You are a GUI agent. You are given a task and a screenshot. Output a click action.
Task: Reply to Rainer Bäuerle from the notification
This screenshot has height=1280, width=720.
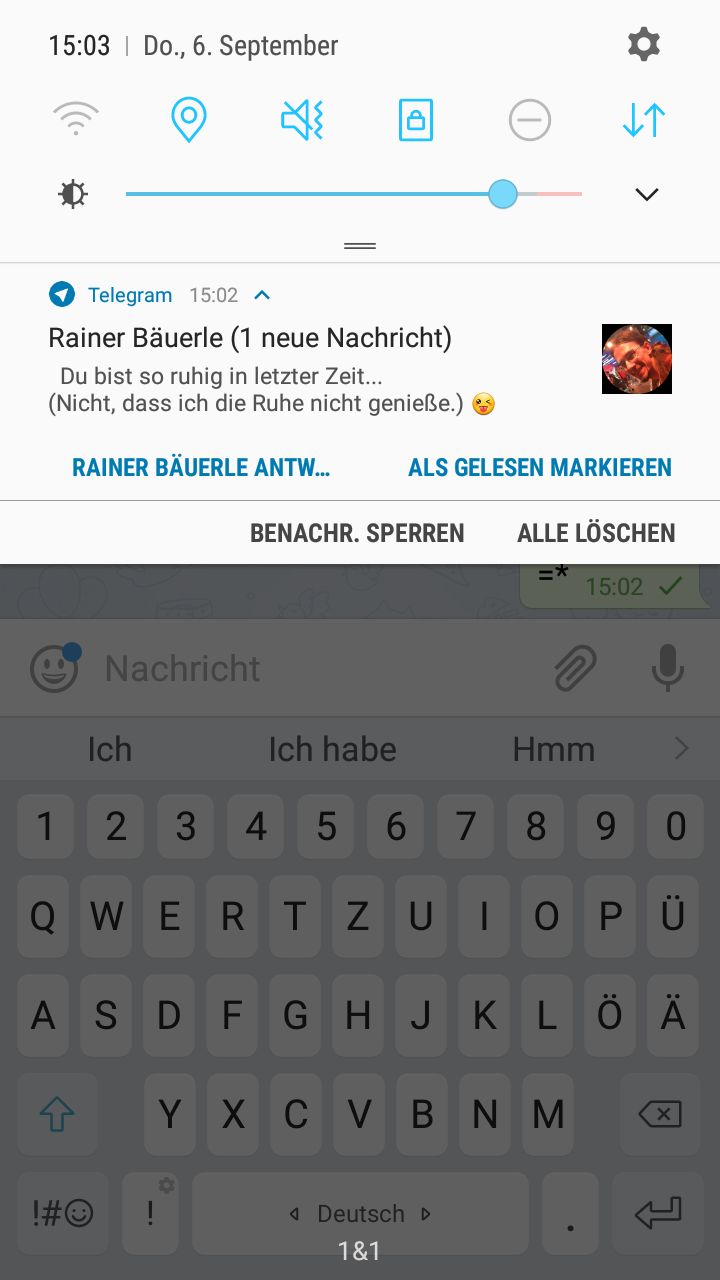pos(201,467)
